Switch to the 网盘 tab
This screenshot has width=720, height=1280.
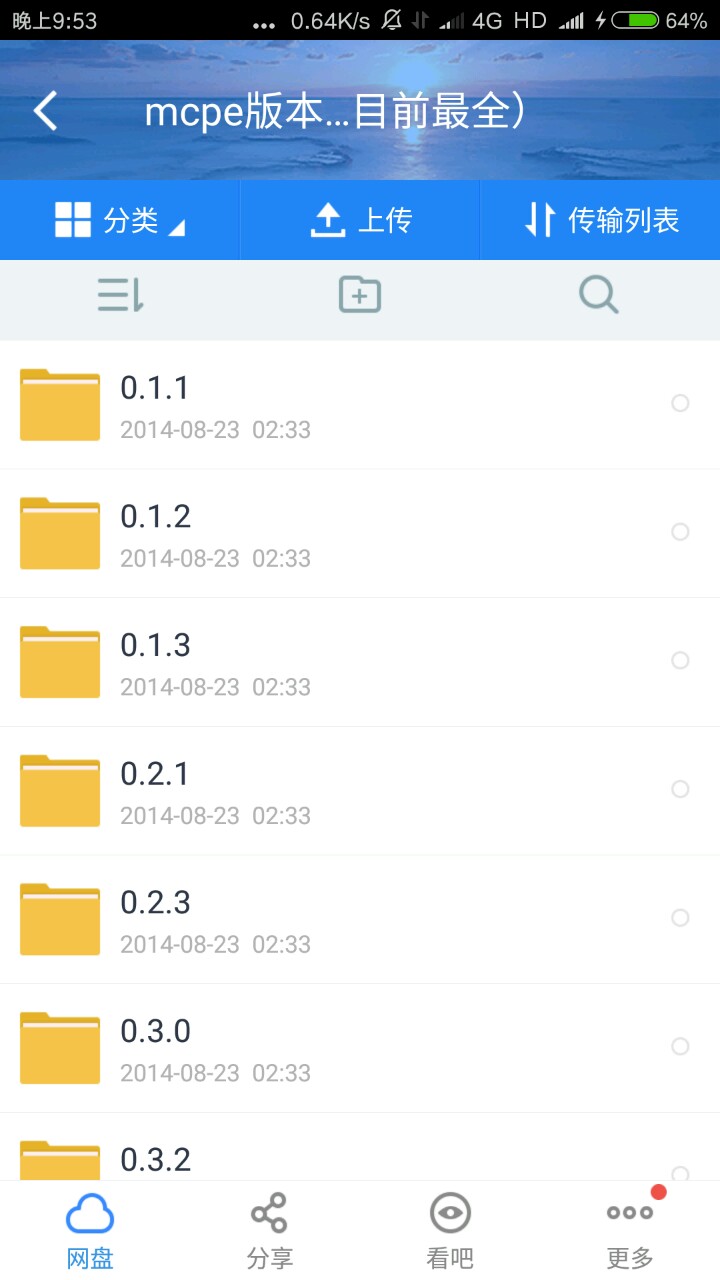pyautogui.click(x=90, y=1230)
